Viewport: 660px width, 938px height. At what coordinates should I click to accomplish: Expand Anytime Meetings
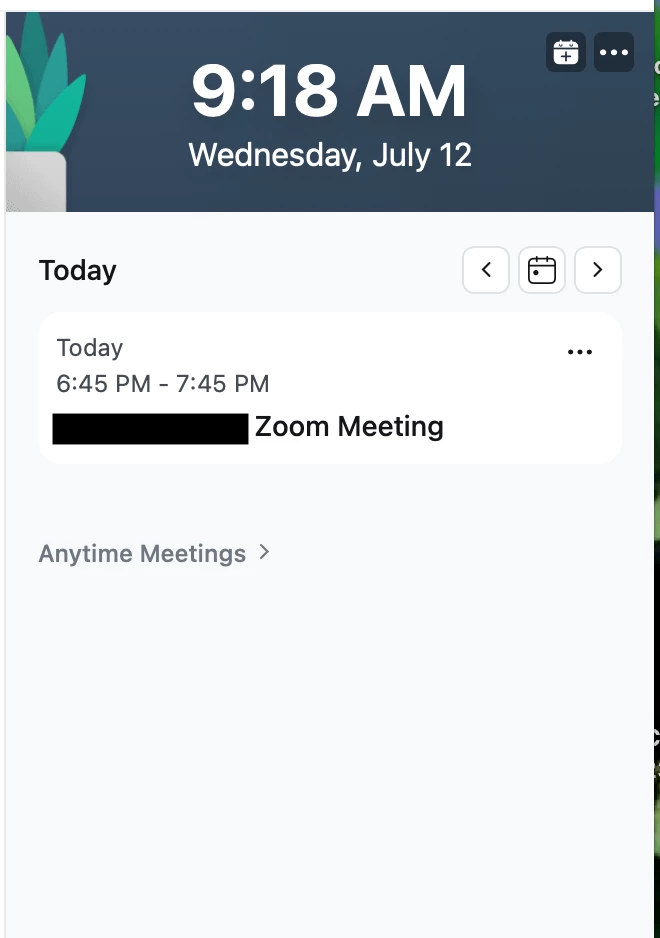(154, 553)
